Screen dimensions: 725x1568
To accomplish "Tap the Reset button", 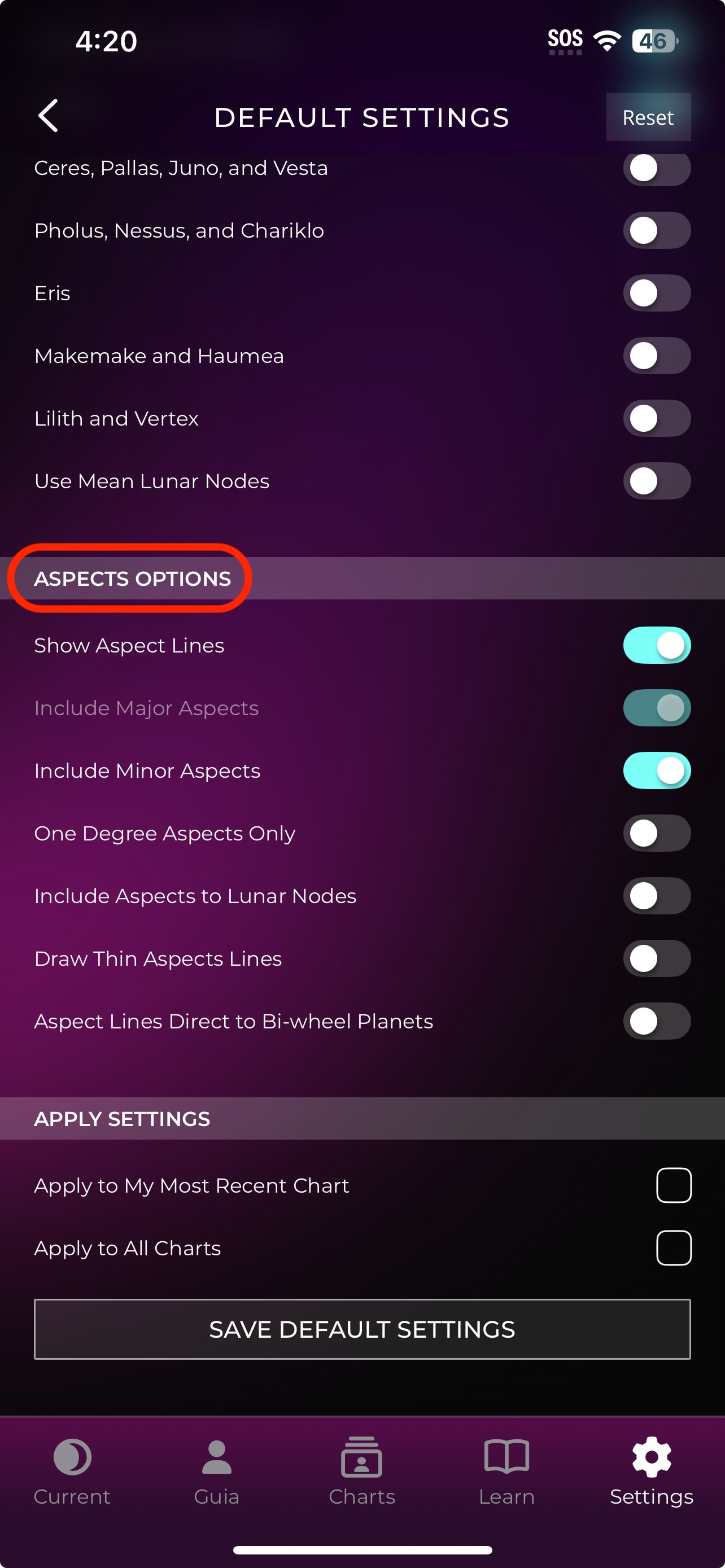I will point(648,117).
